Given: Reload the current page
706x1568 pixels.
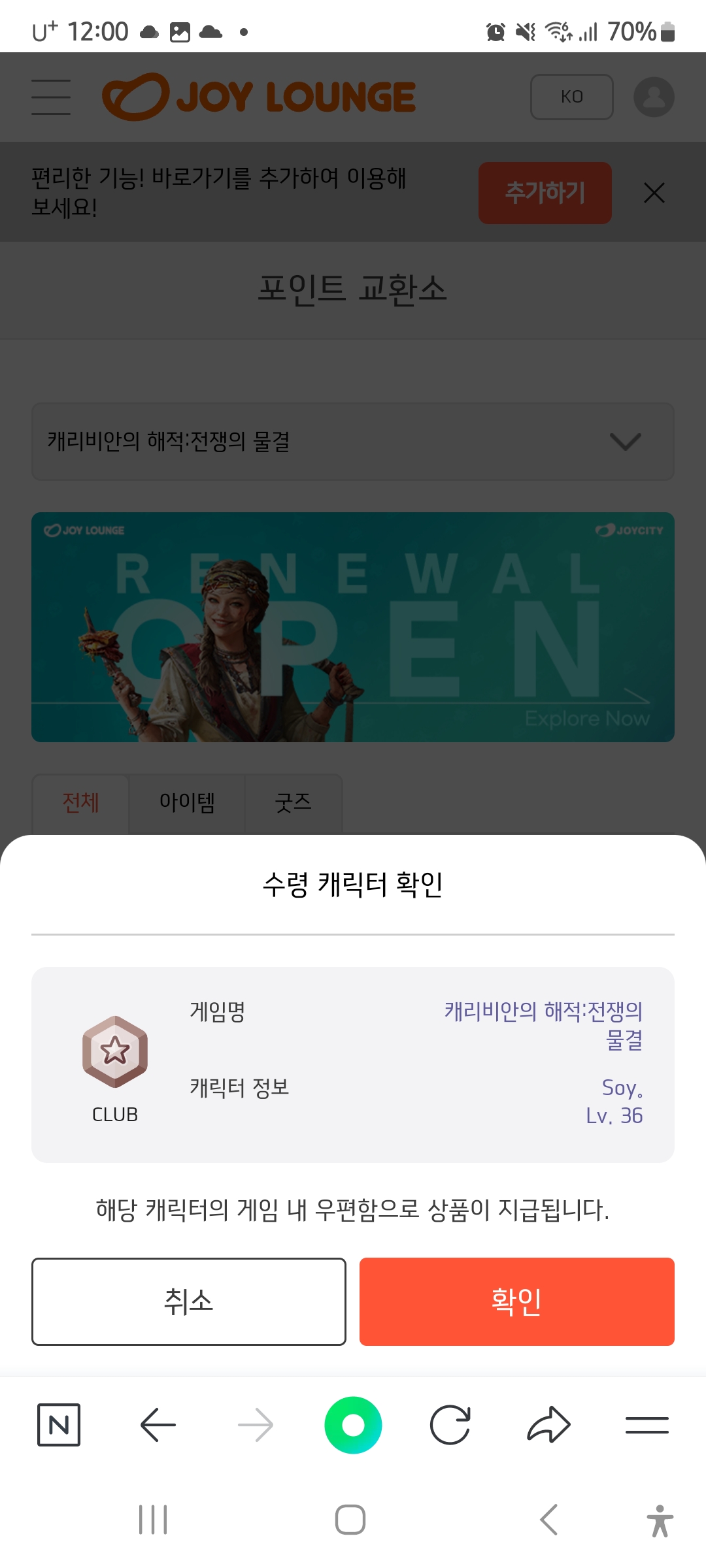Looking at the screenshot, I should [x=450, y=1424].
